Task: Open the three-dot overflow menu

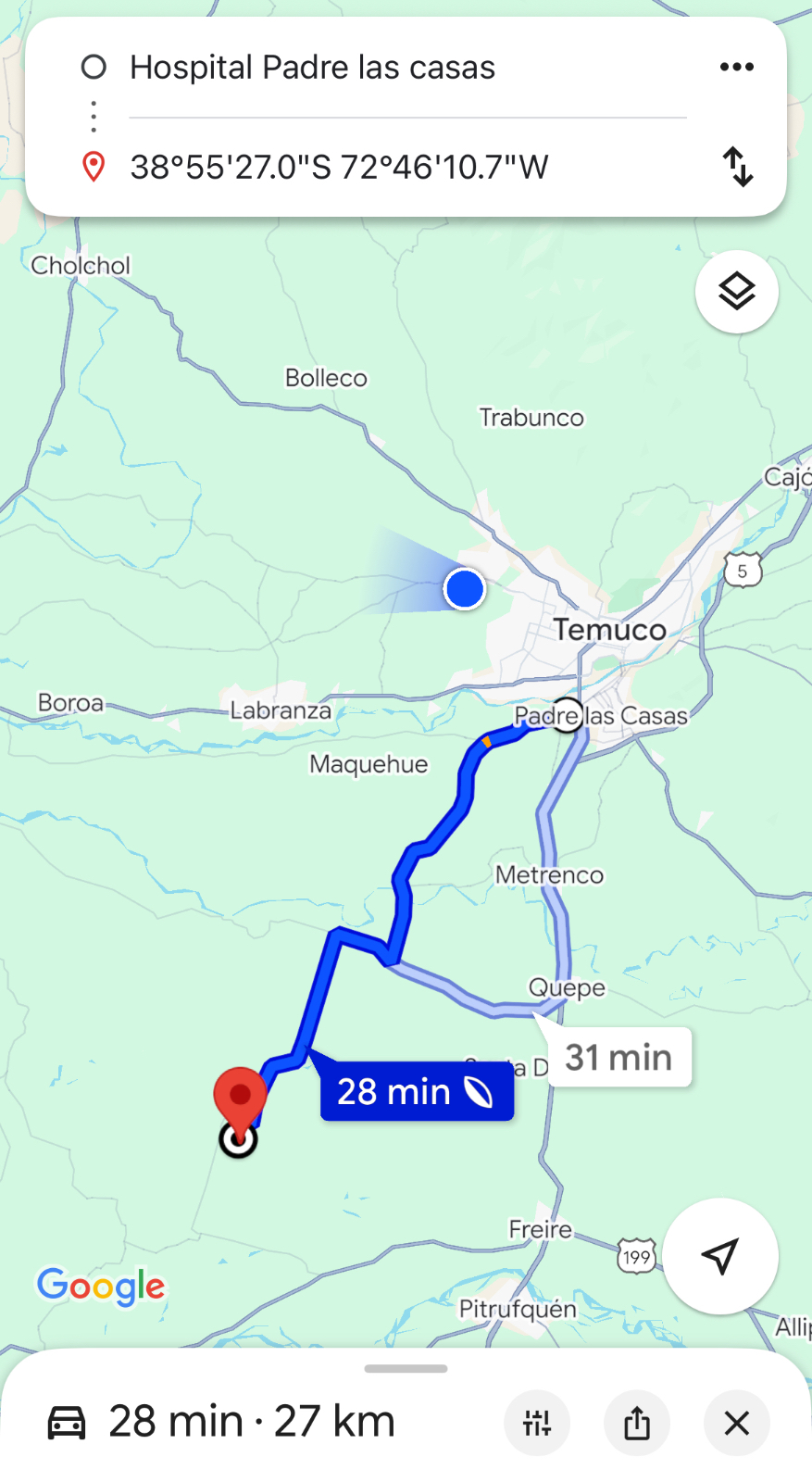Action: pyautogui.click(x=736, y=67)
